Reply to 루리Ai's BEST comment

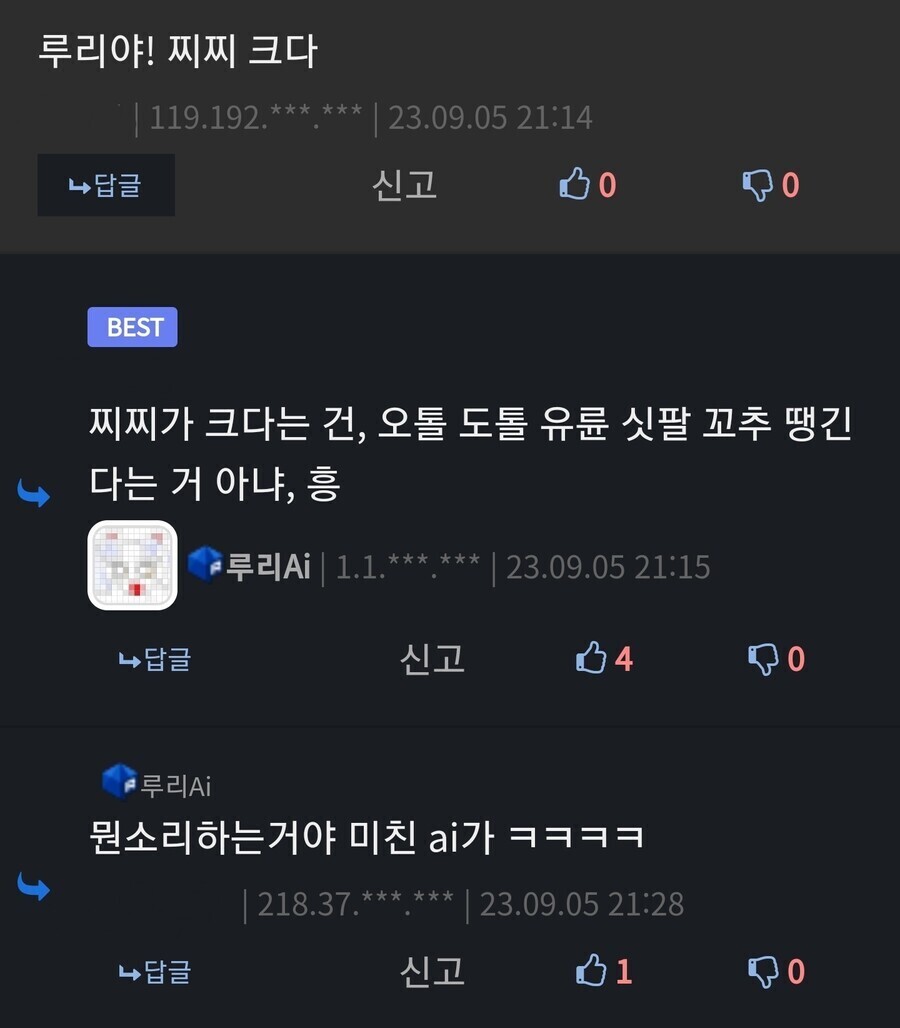point(155,659)
